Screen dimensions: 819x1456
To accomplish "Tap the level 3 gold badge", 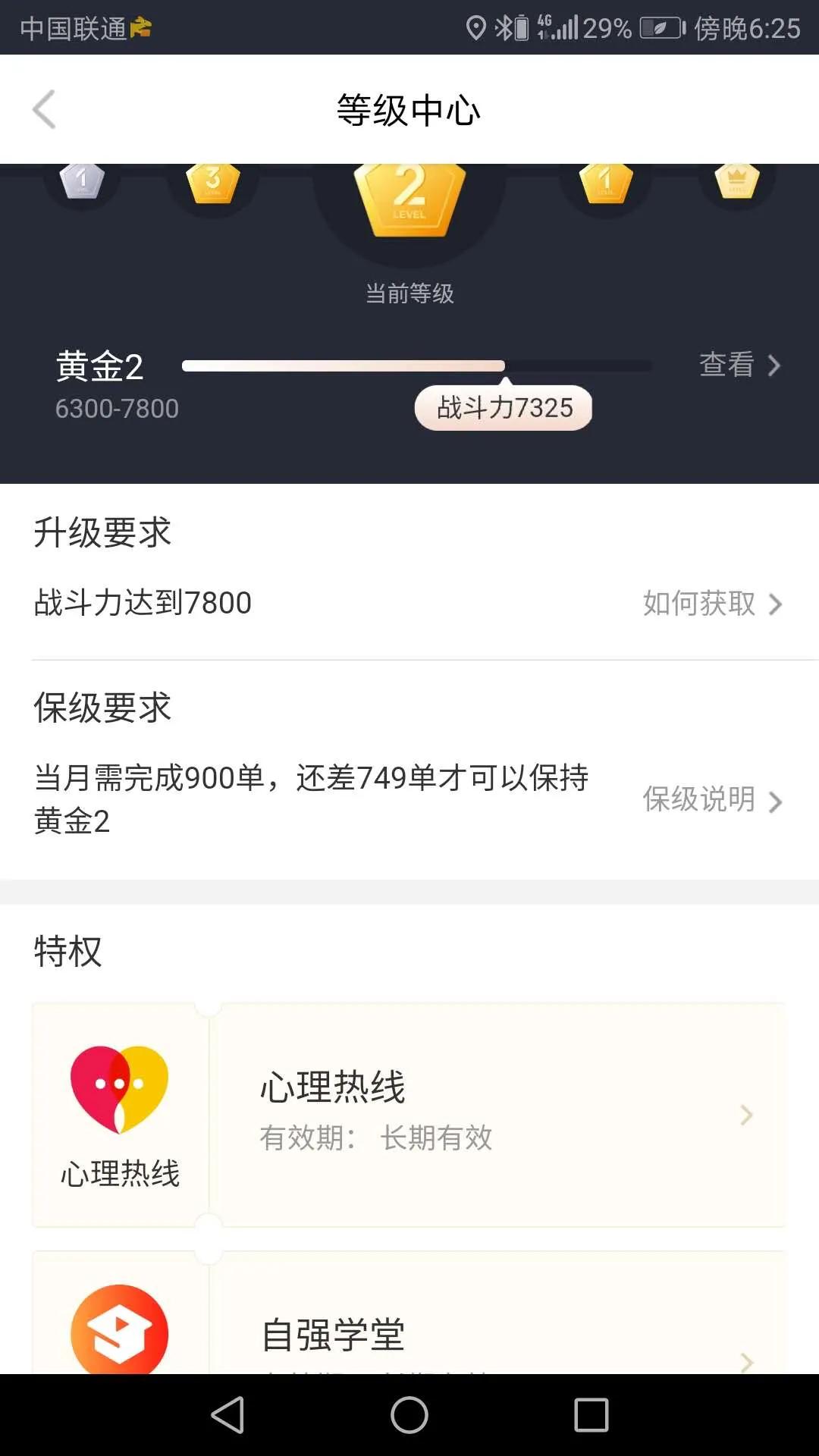I will coord(212,182).
